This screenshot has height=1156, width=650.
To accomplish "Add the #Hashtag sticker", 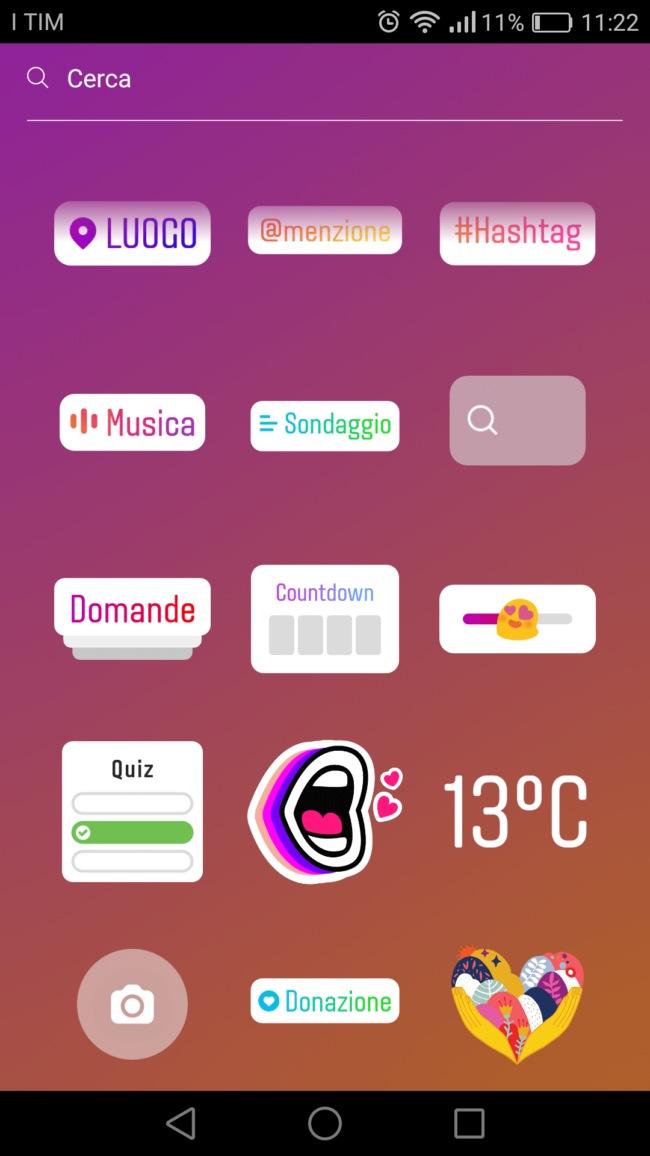I will tap(517, 233).
